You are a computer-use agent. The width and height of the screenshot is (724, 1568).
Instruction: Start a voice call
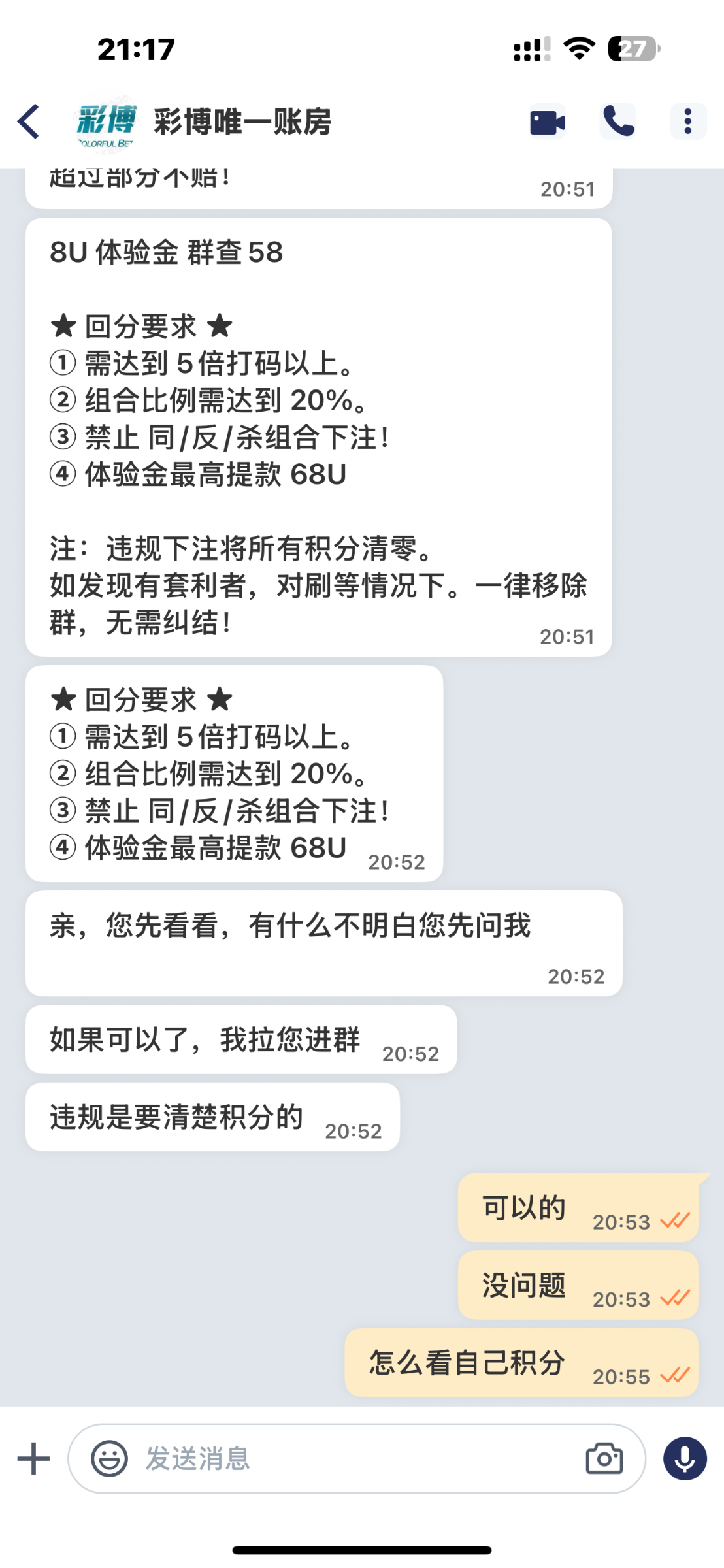pyautogui.click(x=617, y=120)
